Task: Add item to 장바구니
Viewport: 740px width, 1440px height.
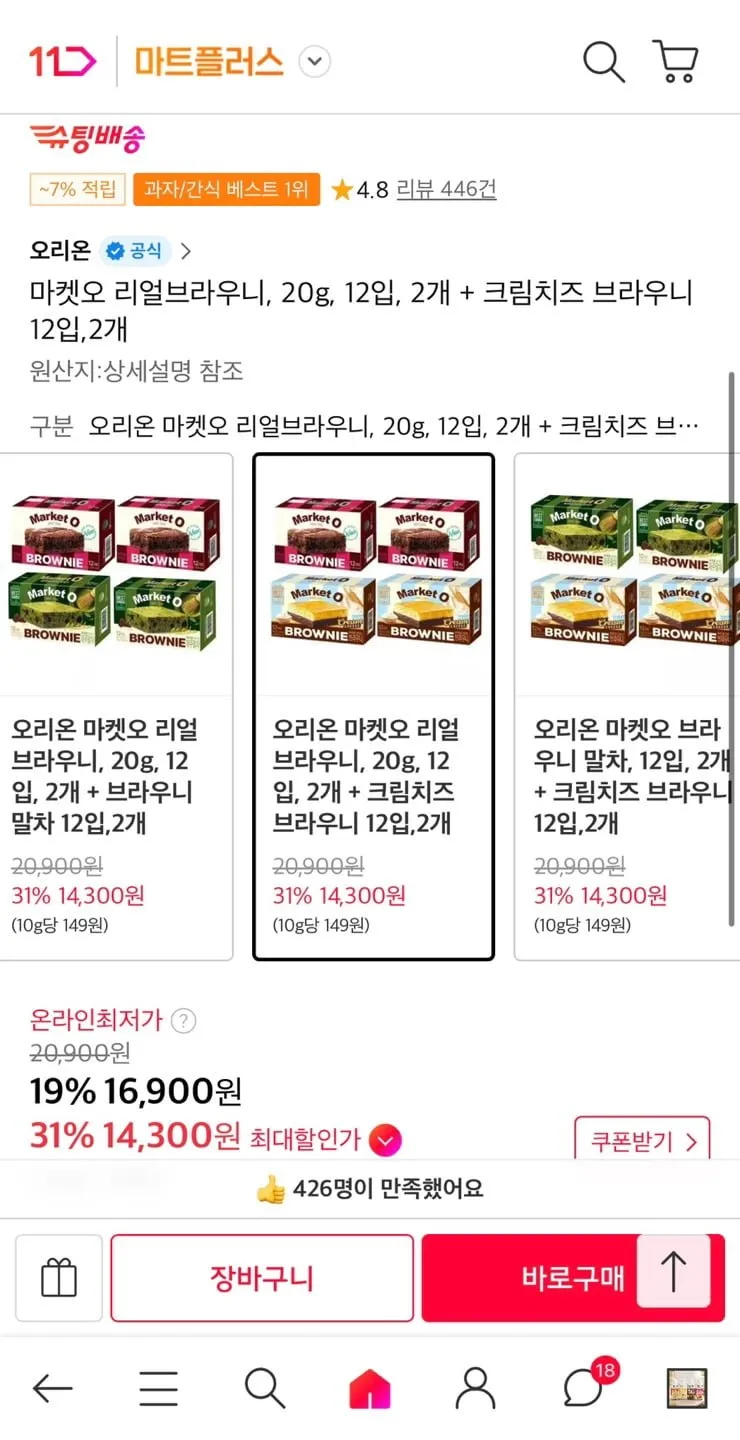Action: tap(261, 1278)
